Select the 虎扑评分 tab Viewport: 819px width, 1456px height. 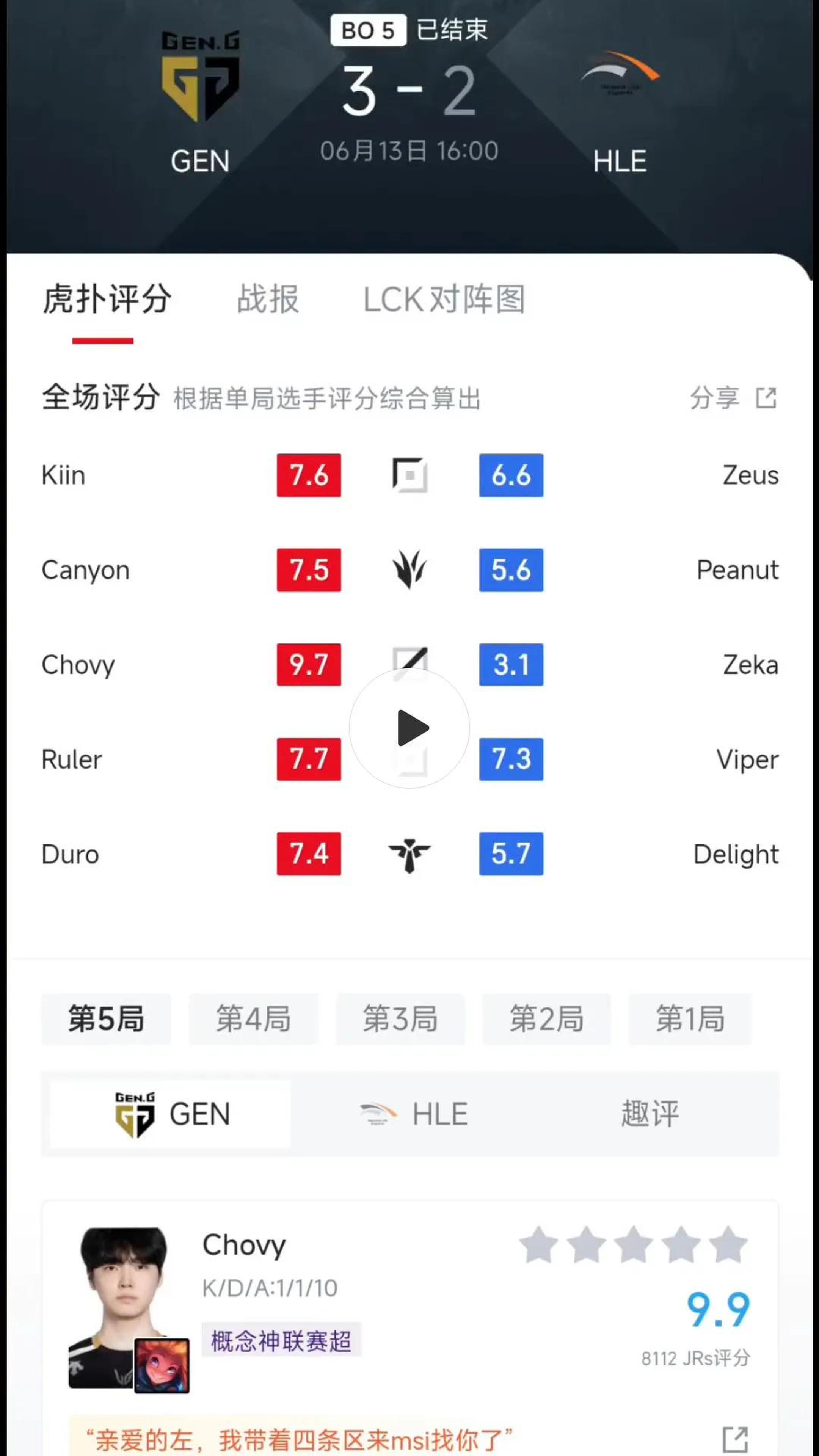pyautogui.click(x=106, y=299)
